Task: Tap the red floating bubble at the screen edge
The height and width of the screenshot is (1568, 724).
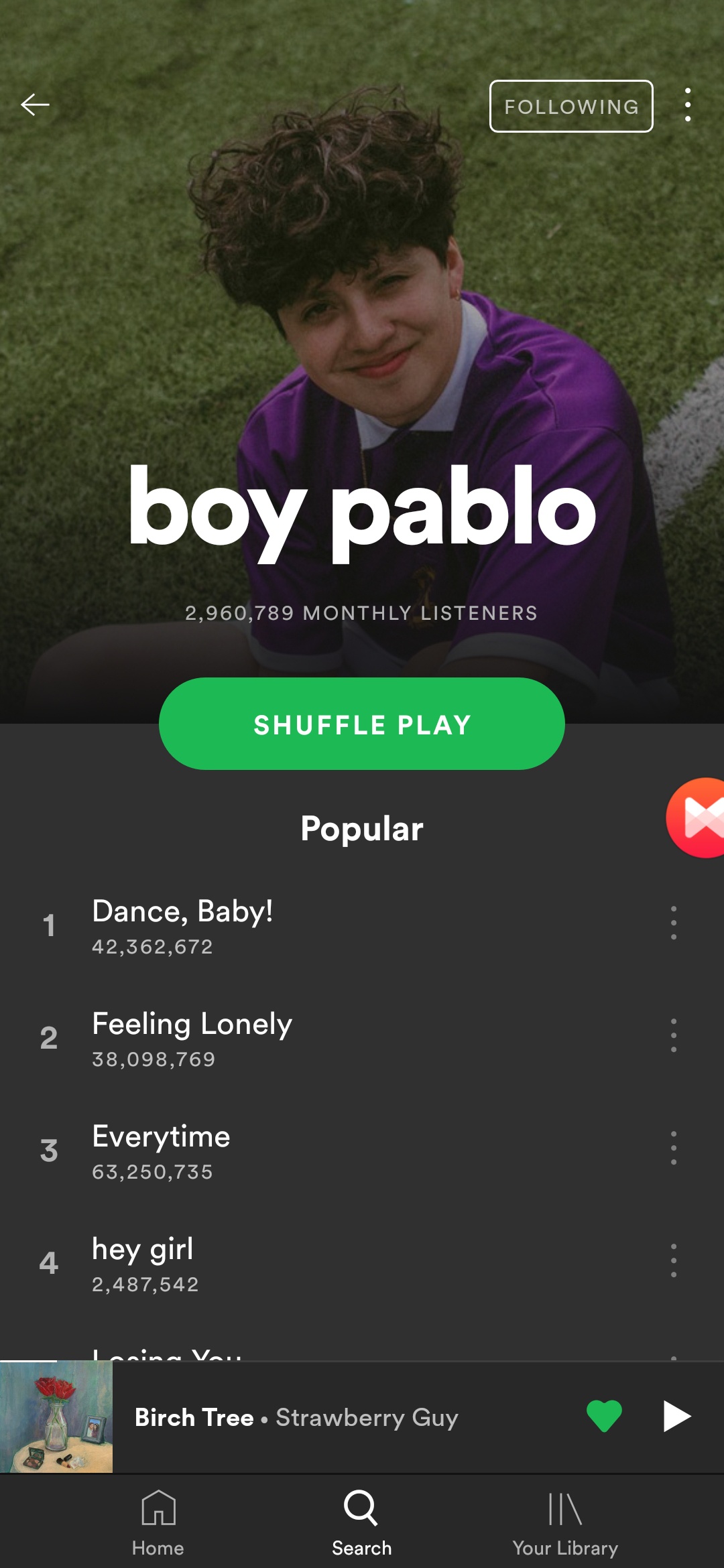Action: click(x=697, y=818)
